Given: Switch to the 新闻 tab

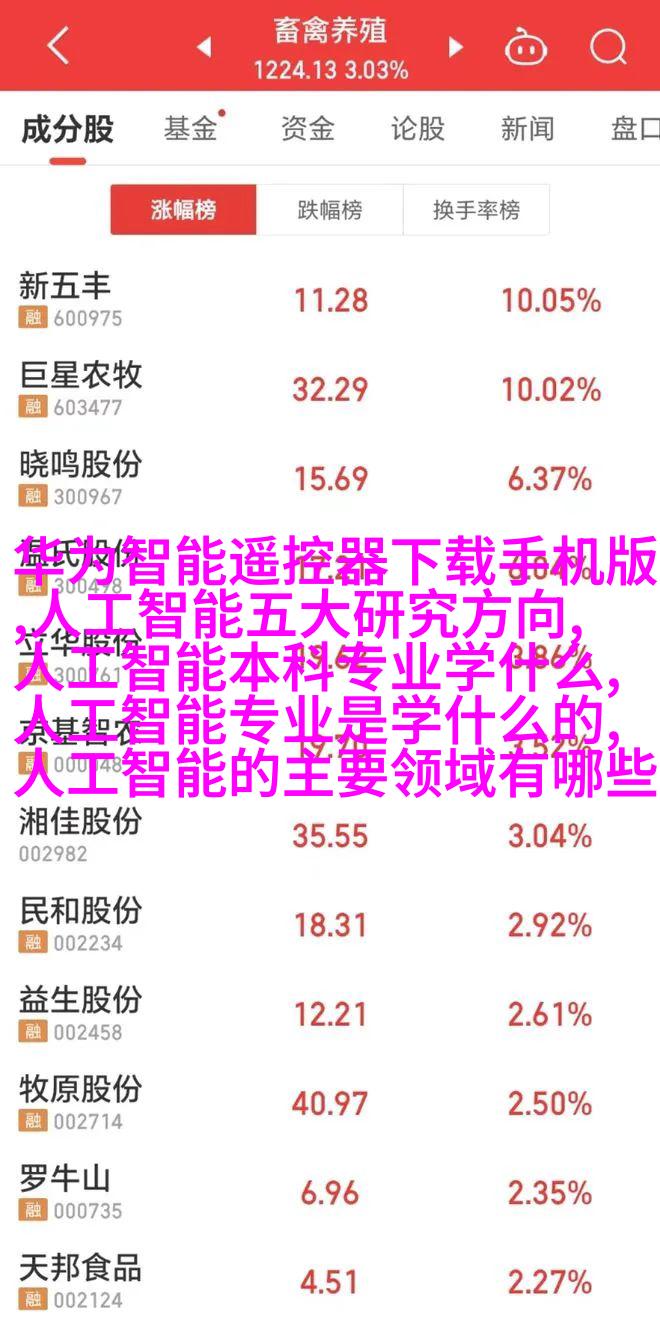Looking at the screenshot, I should click(x=528, y=129).
